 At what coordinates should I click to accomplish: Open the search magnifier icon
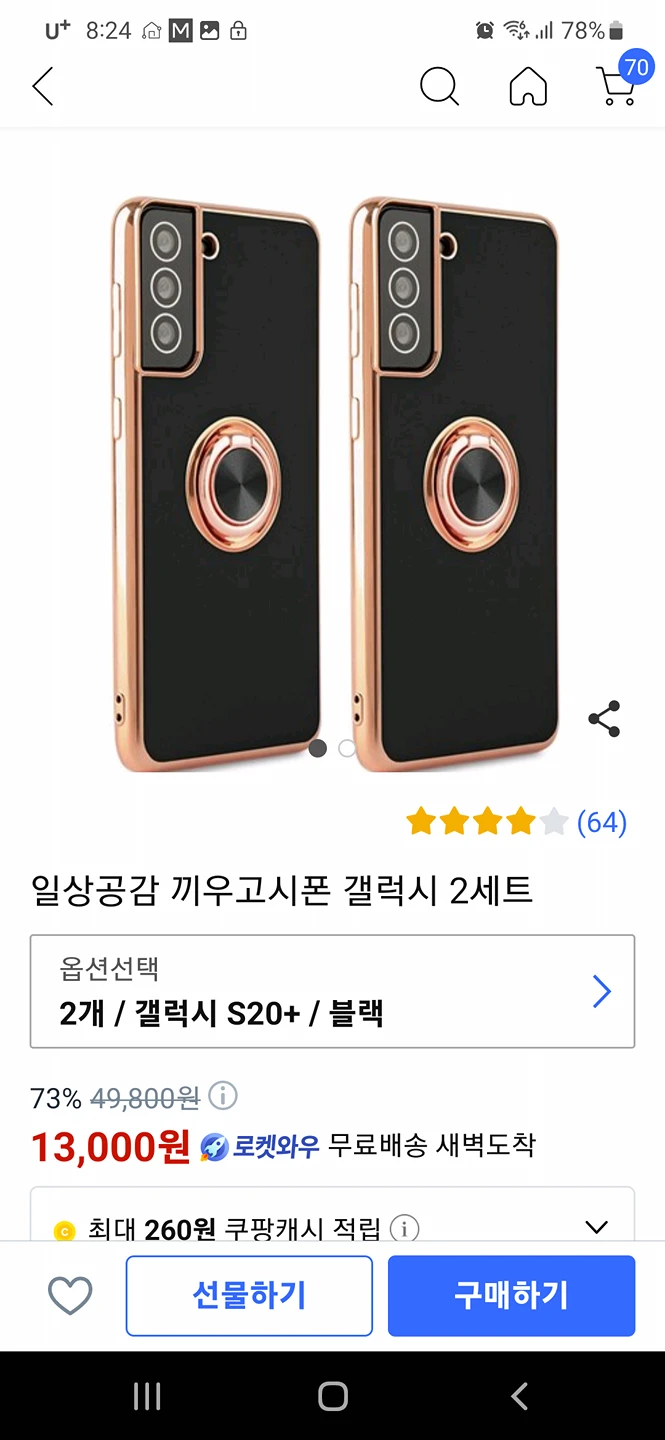click(x=439, y=87)
